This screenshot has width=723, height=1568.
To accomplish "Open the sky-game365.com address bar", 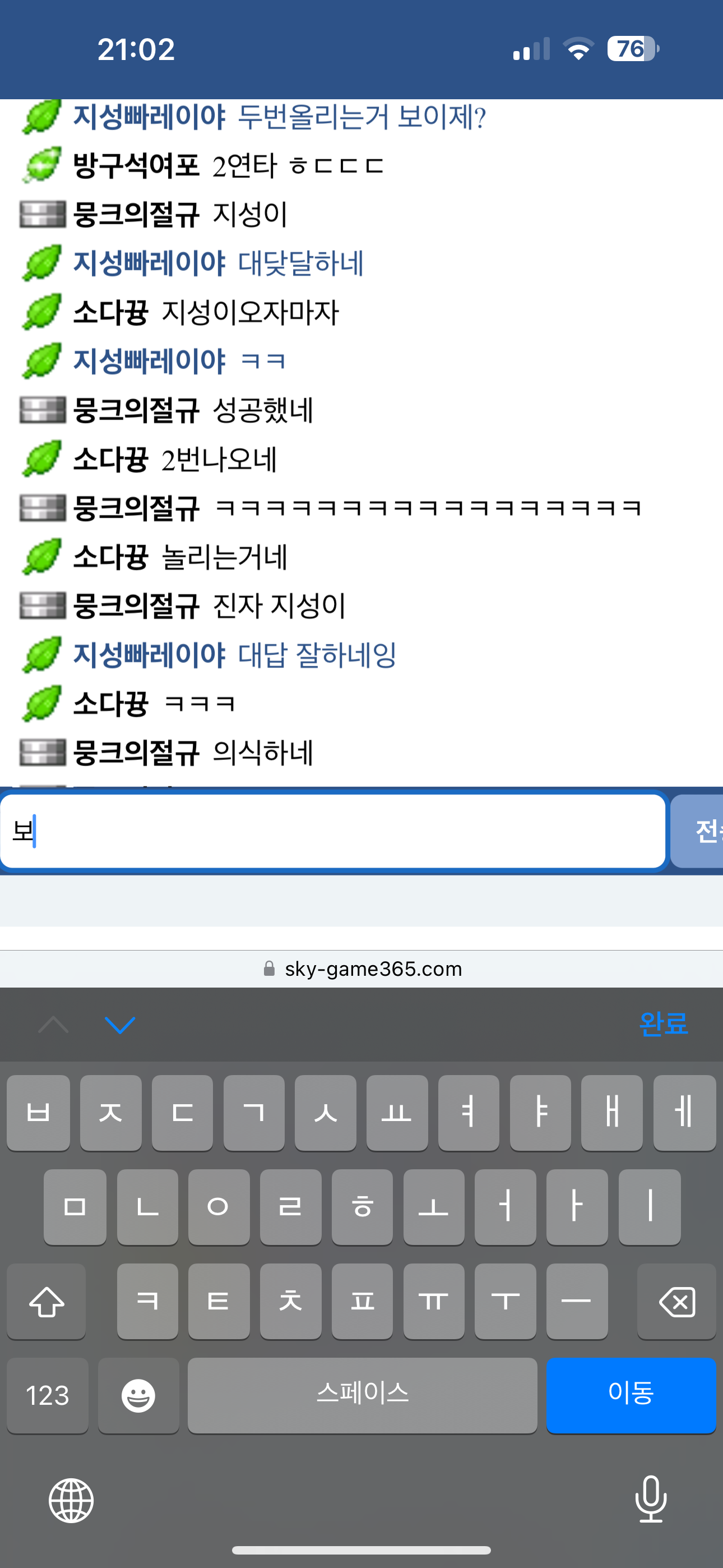I will pos(361,969).
